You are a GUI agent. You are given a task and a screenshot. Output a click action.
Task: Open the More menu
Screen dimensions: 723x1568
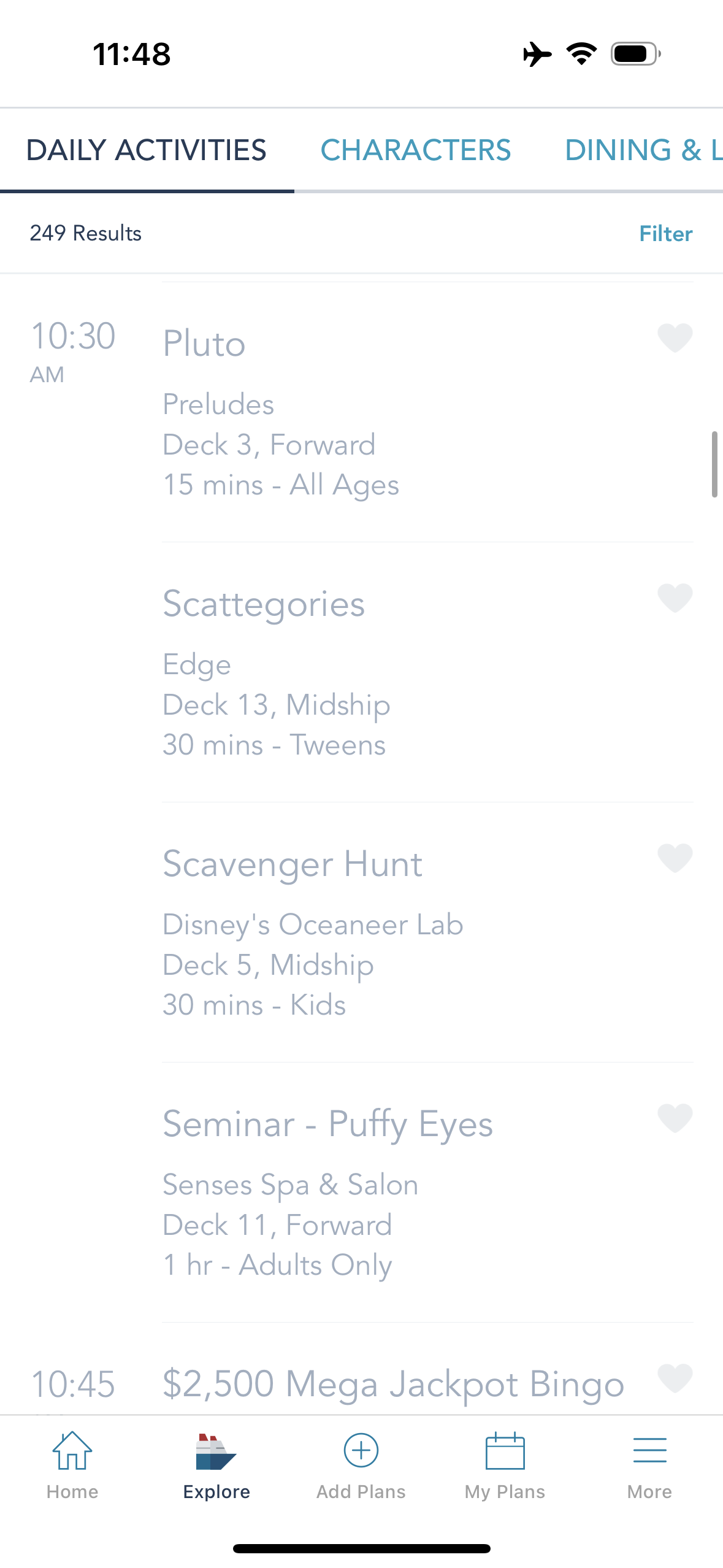(x=649, y=1466)
